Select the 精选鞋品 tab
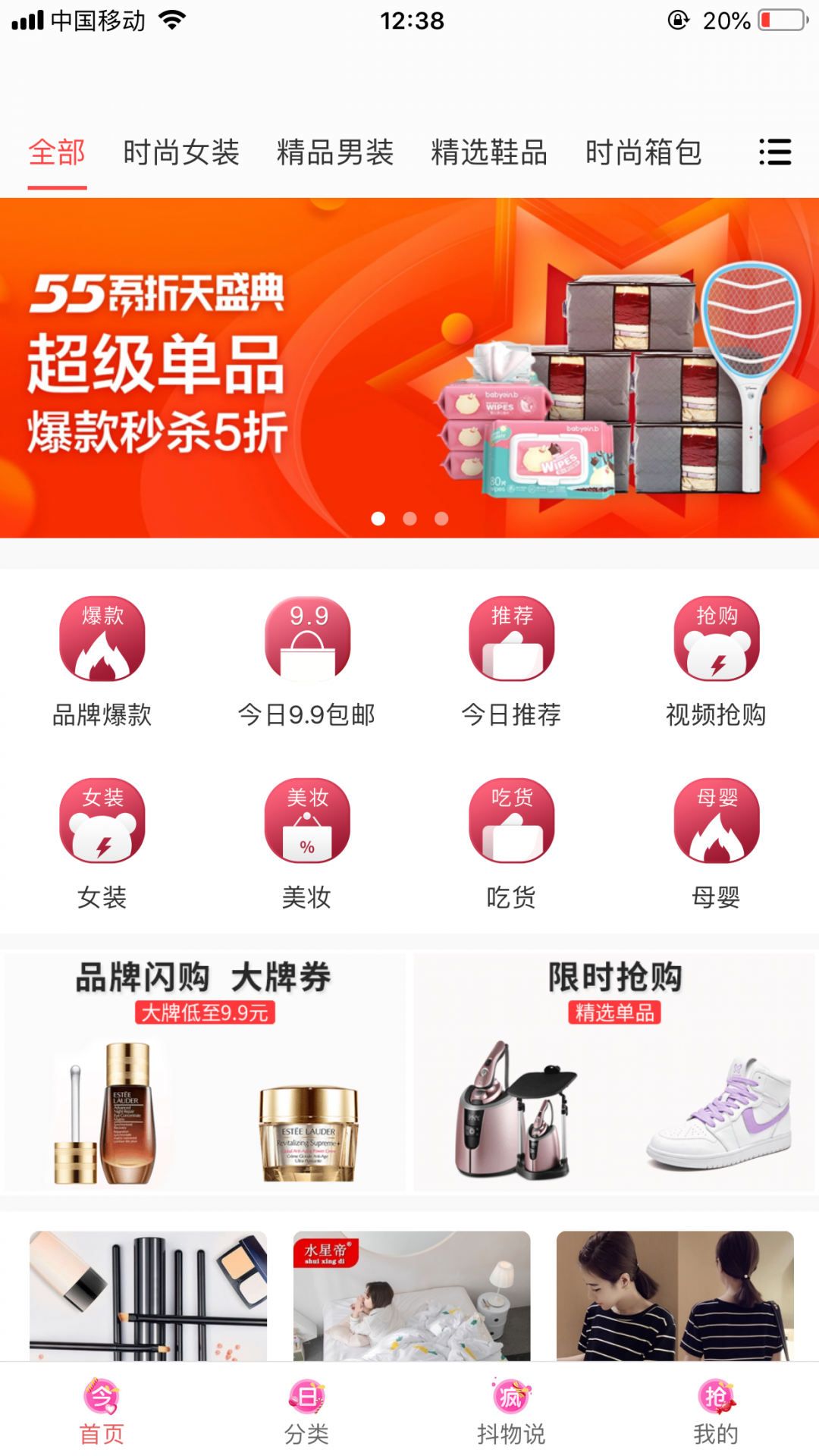The image size is (819, 1456). [489, 152]
